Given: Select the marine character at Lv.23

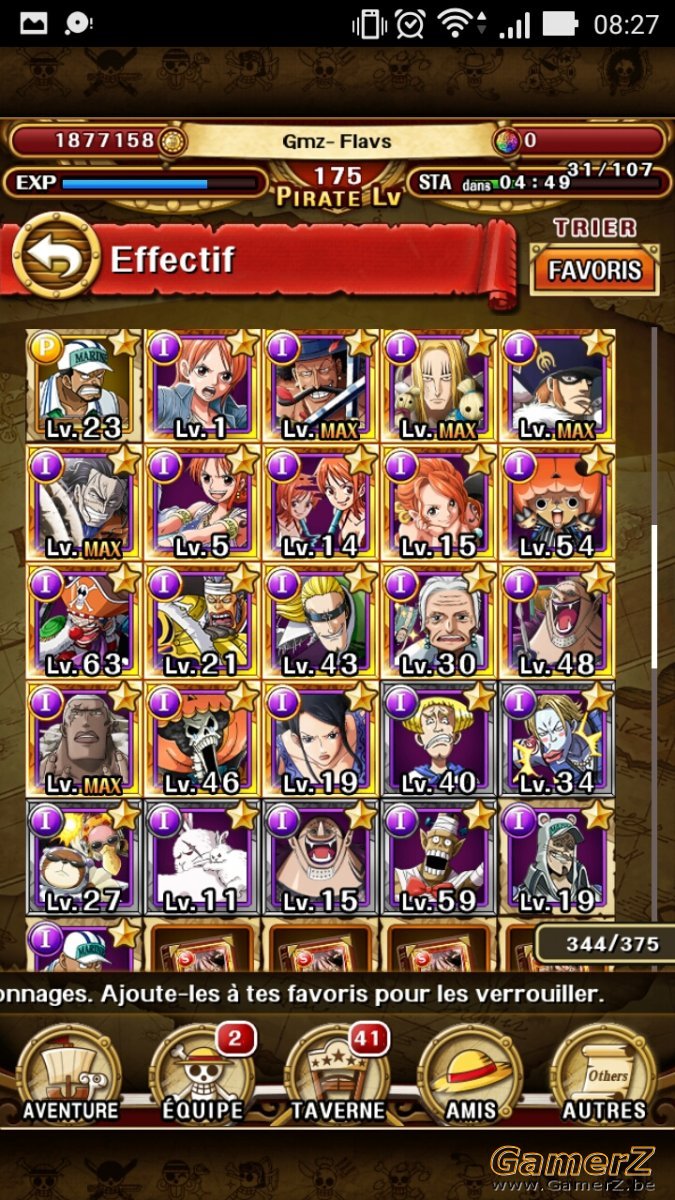Looking at the screenshot, I should [x=85, y=387].
